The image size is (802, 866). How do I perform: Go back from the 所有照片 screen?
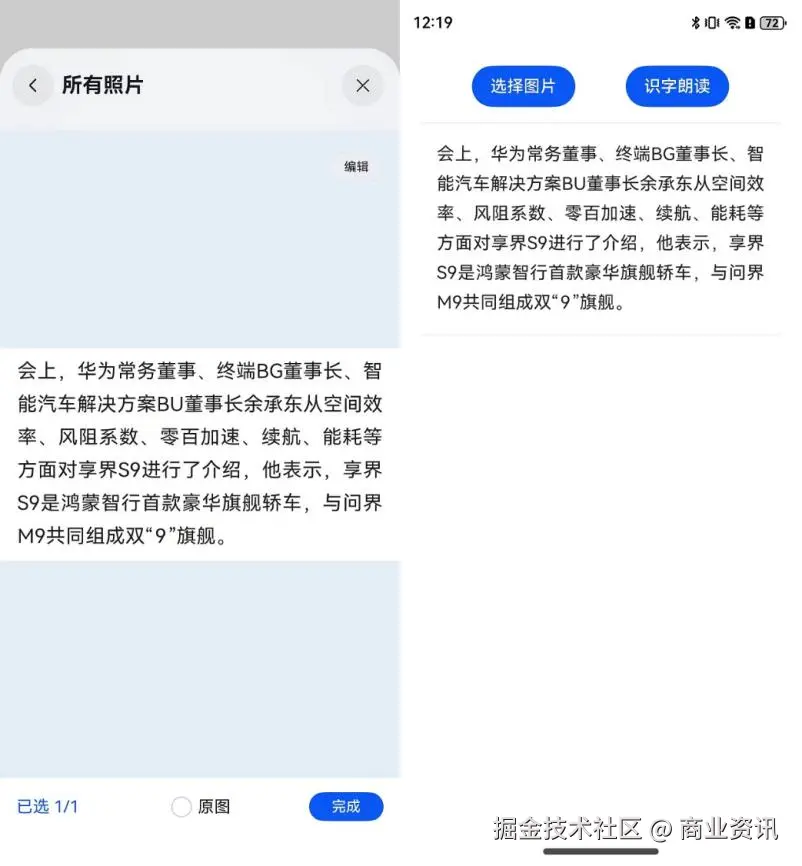tap(33, 86)
